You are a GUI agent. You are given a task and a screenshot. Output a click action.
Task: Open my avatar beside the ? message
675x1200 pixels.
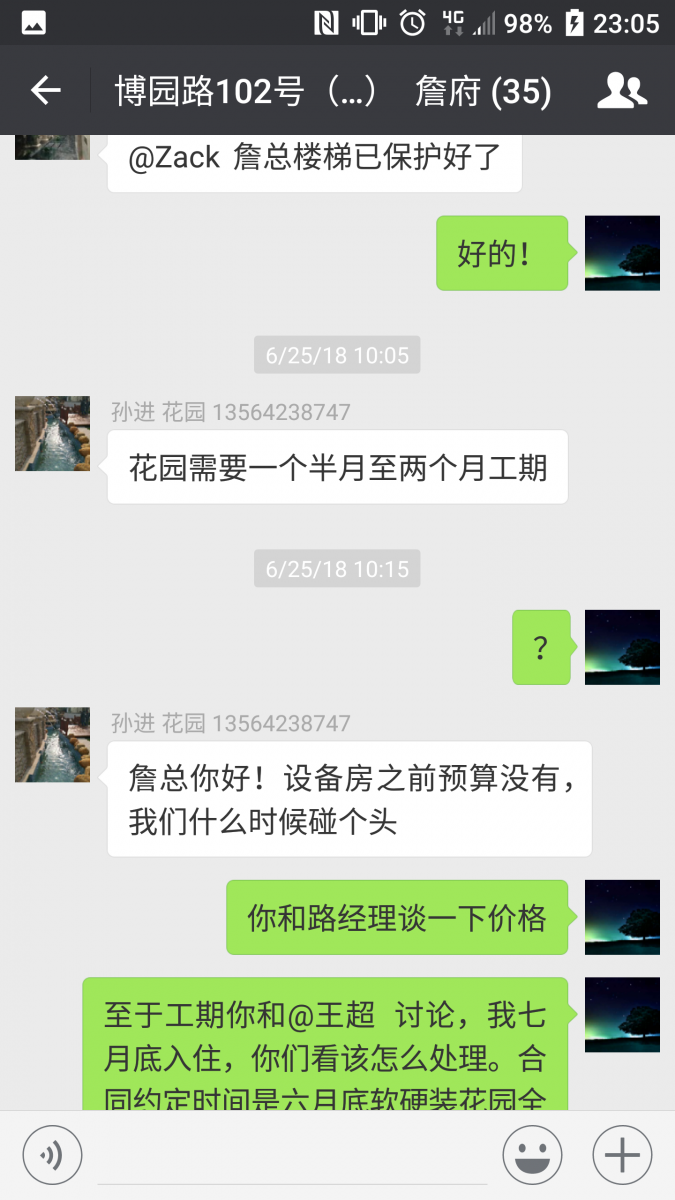[622, 647]
